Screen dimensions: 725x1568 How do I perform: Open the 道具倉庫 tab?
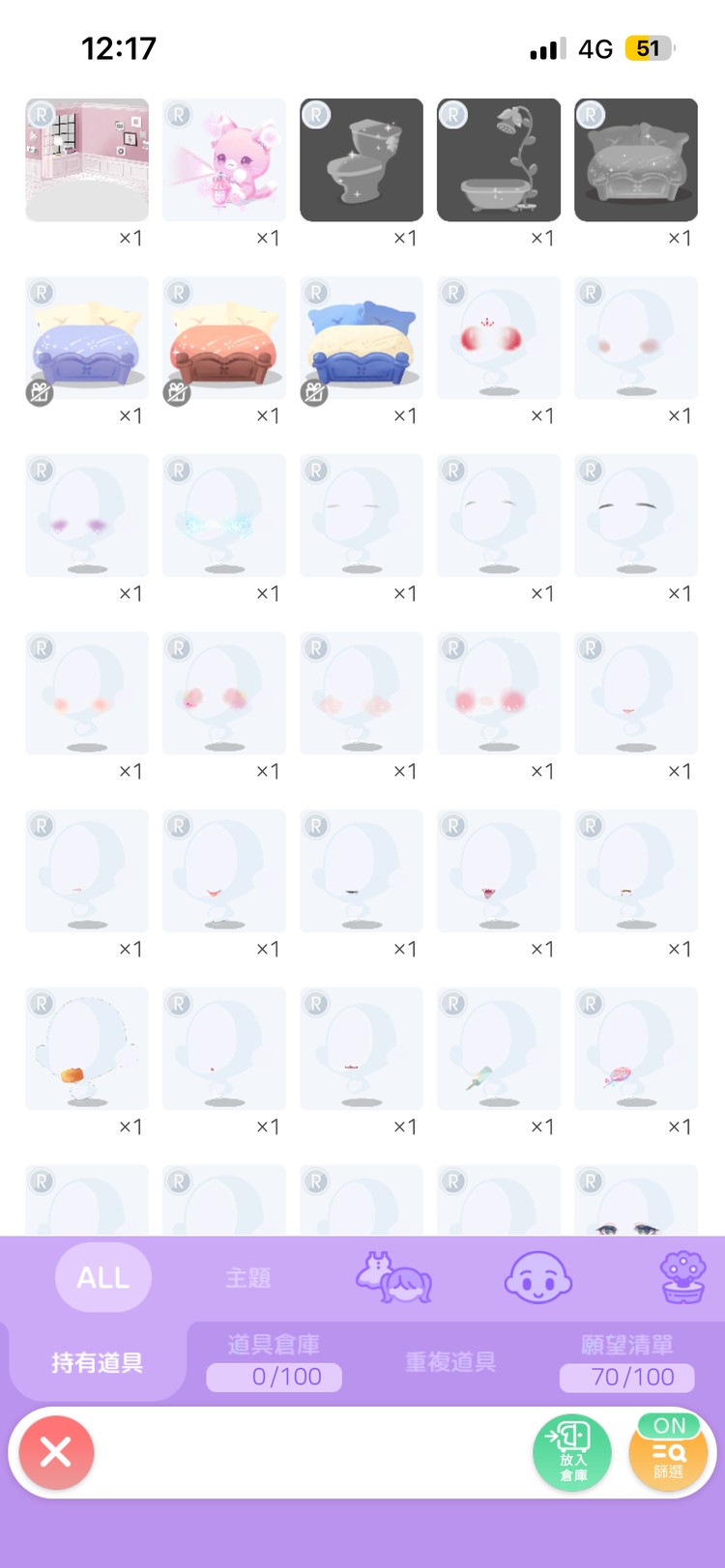[274, 1361]
